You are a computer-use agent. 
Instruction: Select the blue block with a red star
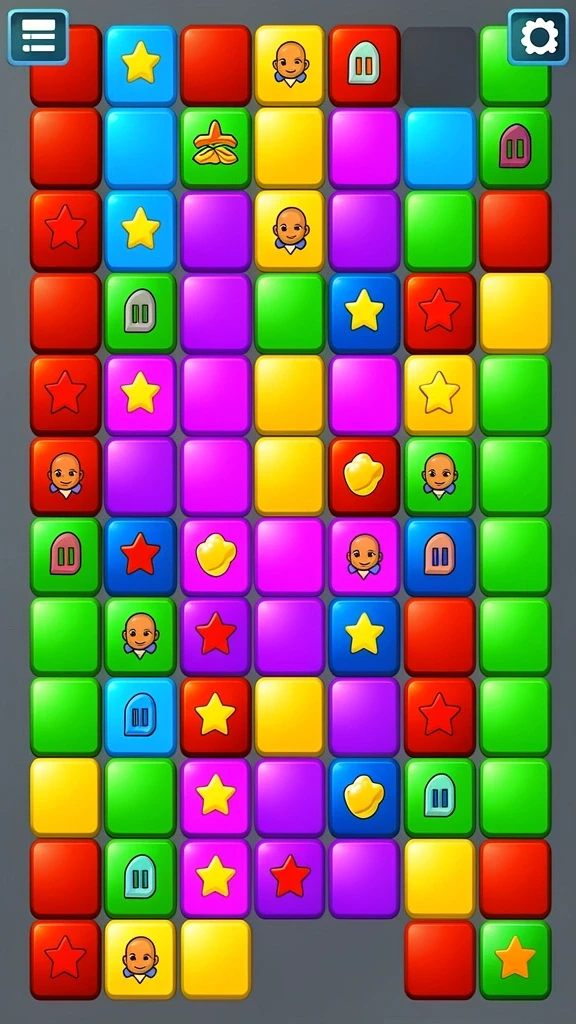point(140,556)
